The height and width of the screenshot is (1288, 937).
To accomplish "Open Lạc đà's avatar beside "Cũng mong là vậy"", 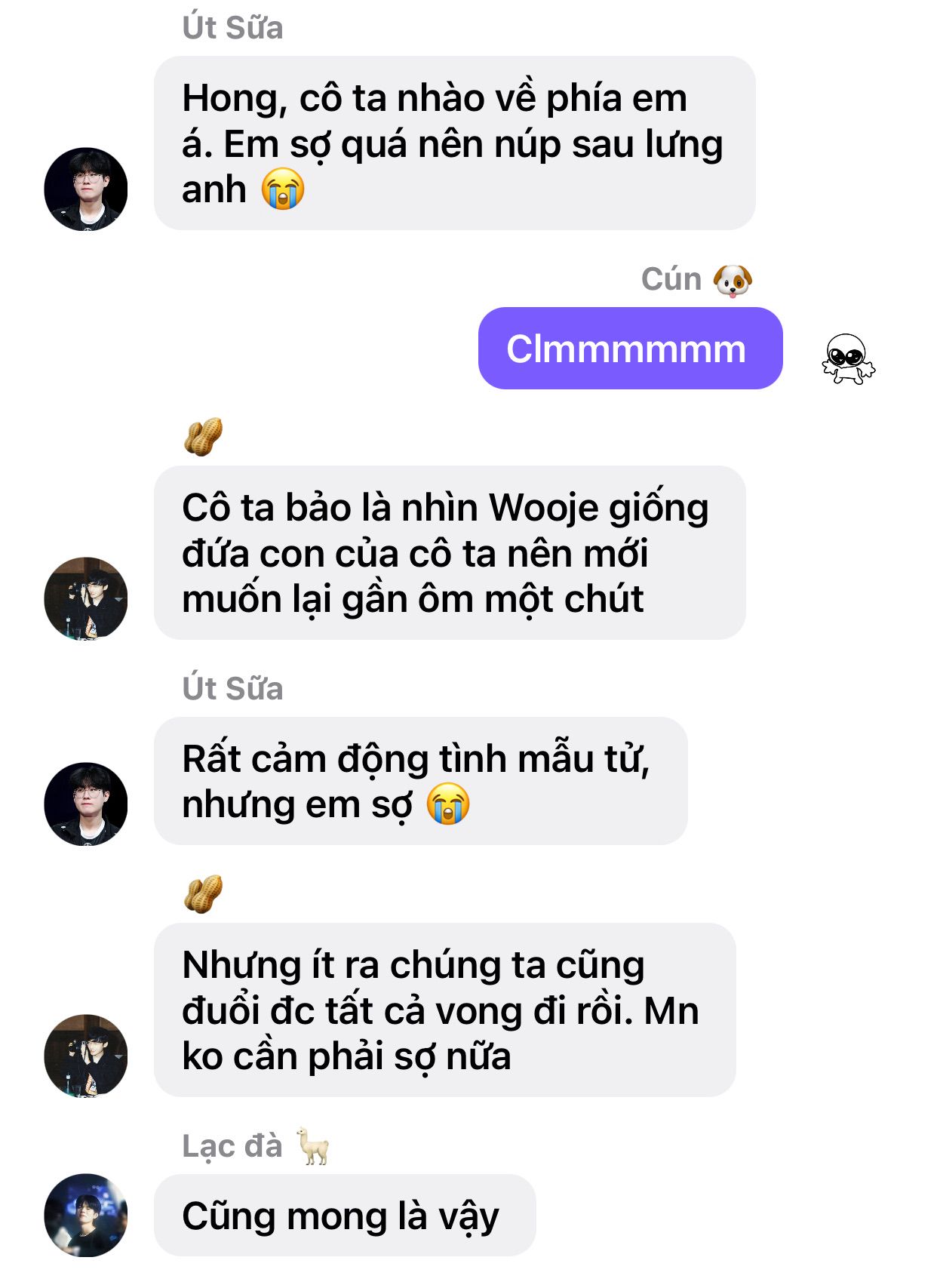I will pyautogui.click(x=86, y=1215).
